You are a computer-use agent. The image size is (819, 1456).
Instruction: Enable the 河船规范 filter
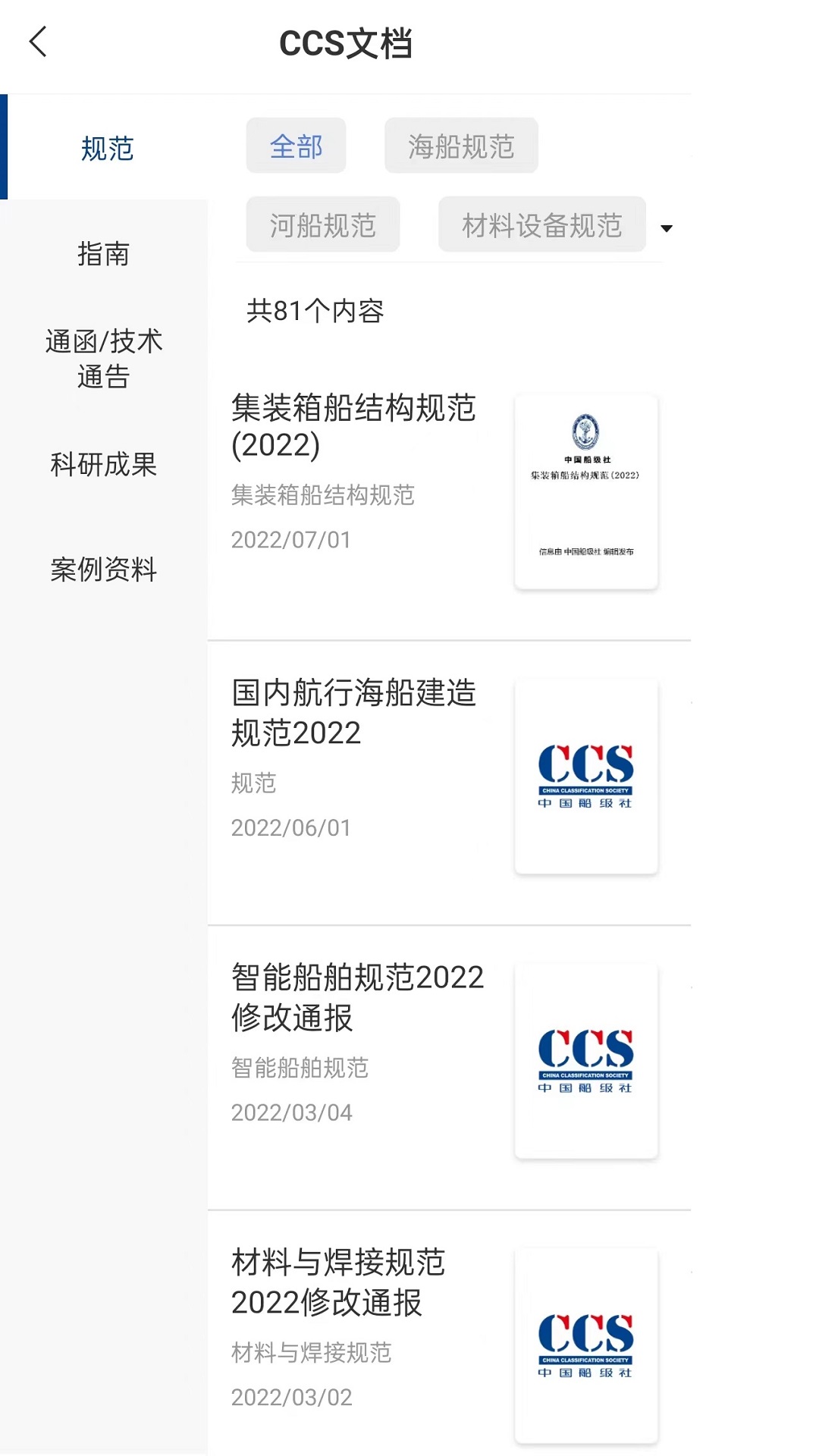click(x=322, y=224)
